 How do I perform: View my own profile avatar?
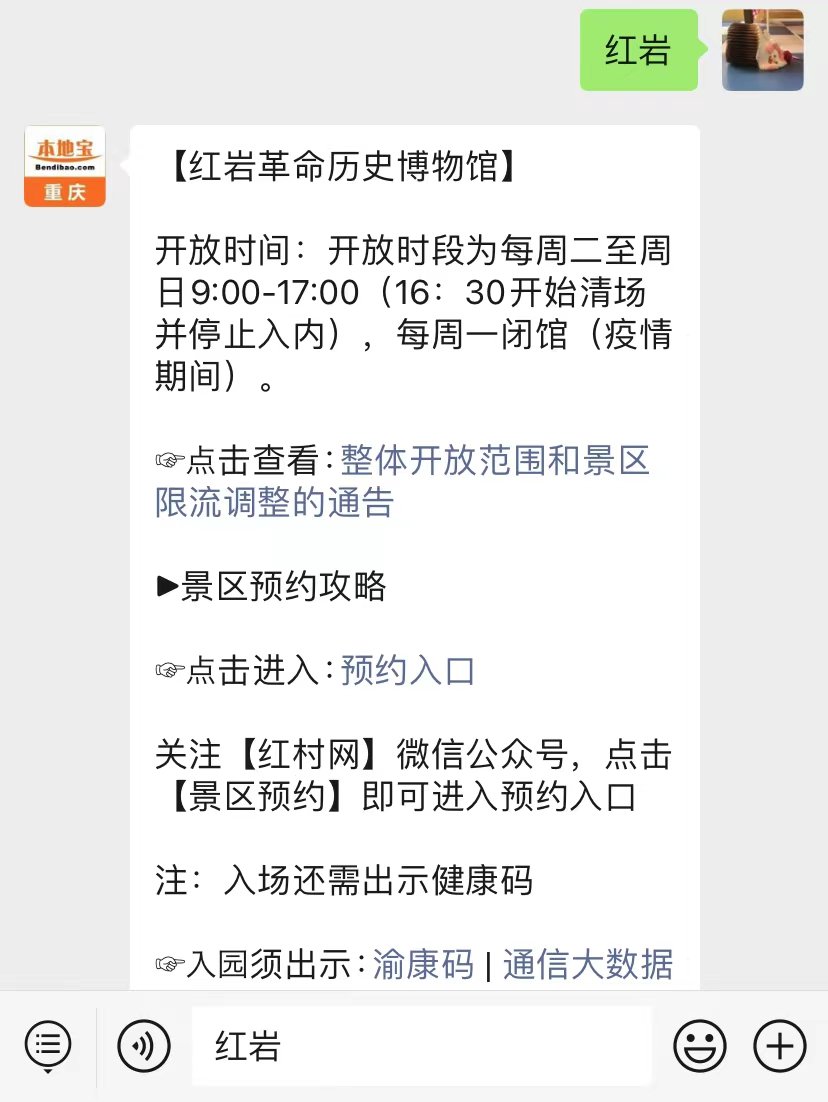(x=763, y=50)
